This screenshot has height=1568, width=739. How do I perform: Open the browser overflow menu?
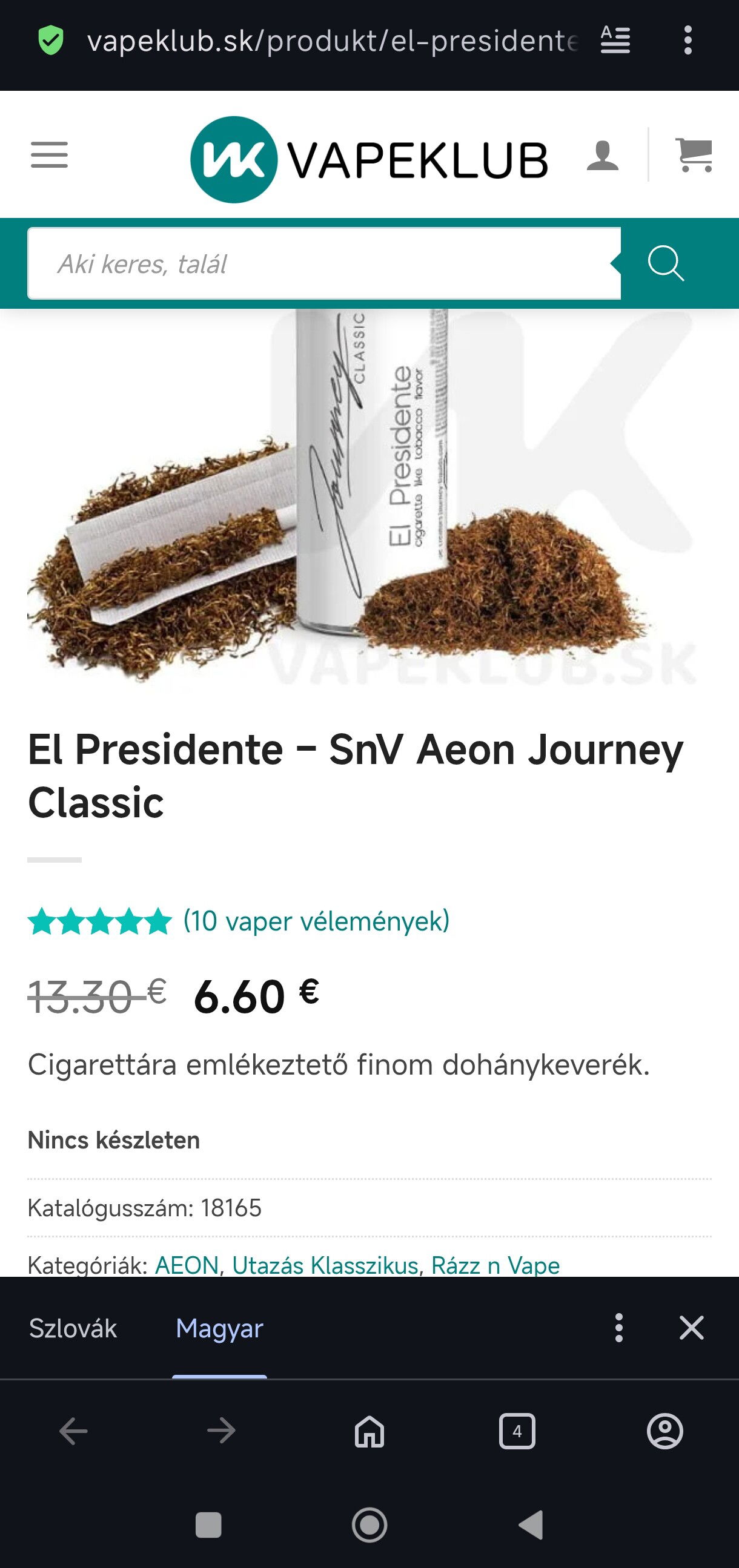[688, 41]
